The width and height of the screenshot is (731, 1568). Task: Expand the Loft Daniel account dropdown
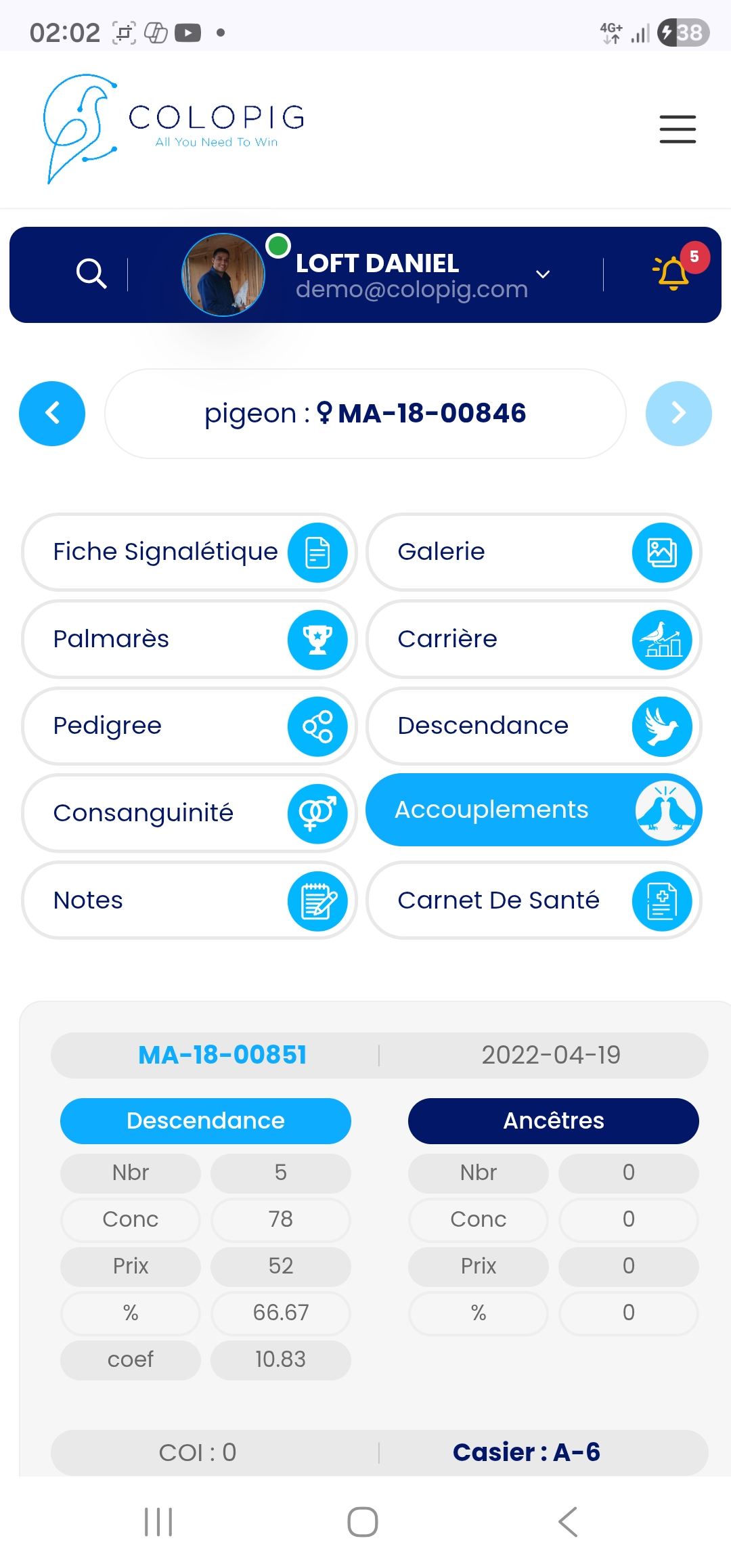coord(542,274)
